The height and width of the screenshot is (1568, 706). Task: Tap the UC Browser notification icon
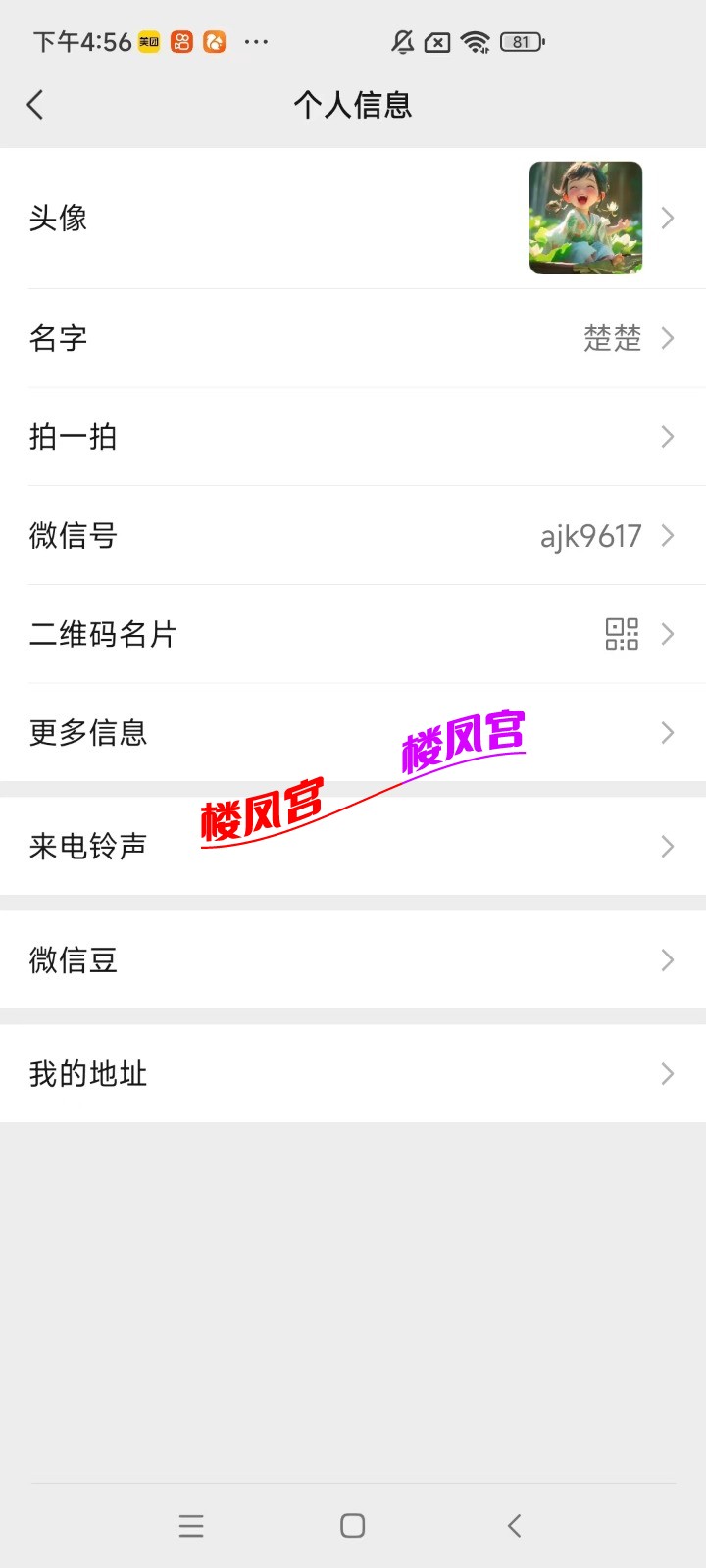214,42
